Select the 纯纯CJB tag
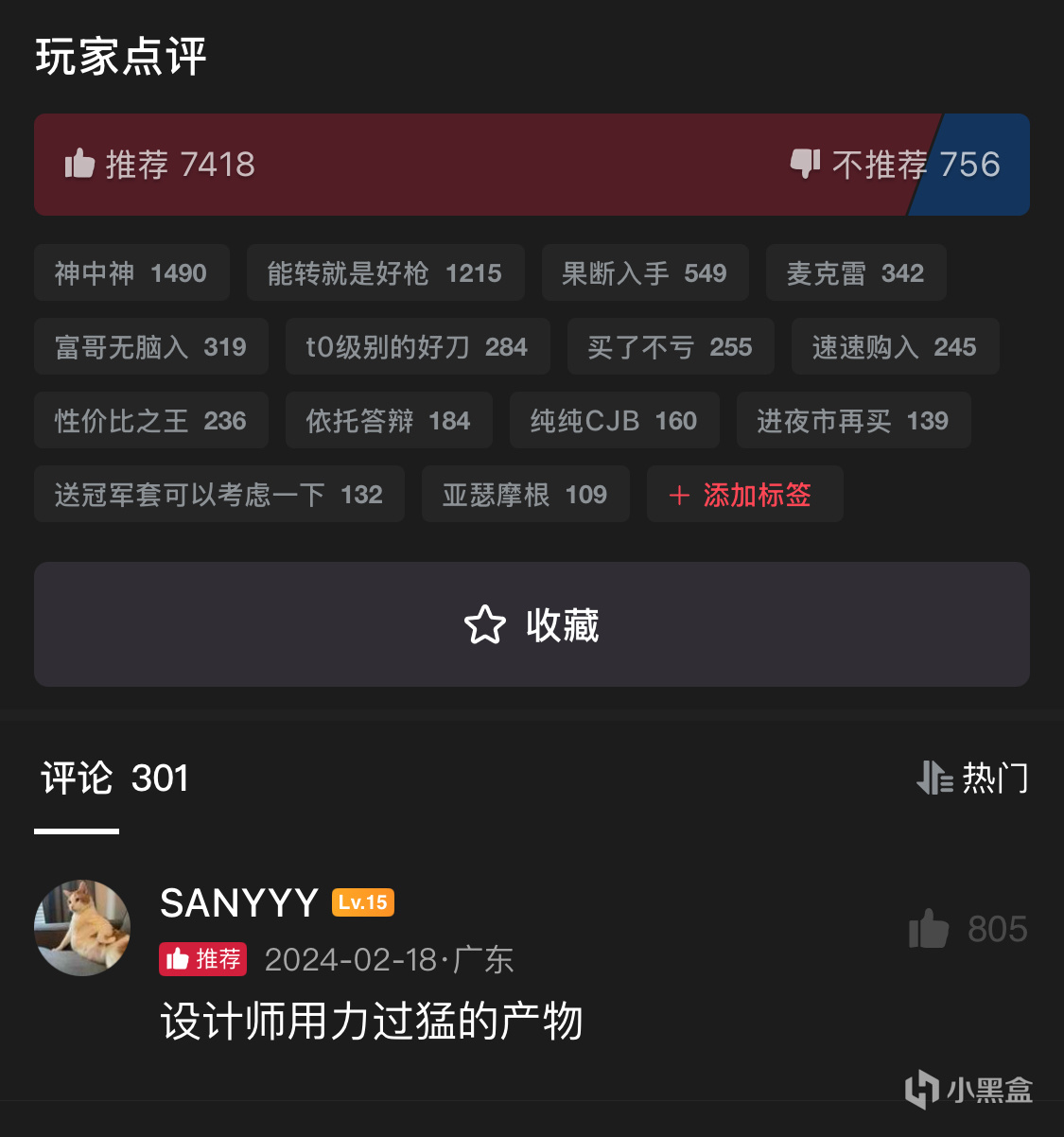Image resolution: width=1064 pixels, height=1137 pixels. (614, 421)
